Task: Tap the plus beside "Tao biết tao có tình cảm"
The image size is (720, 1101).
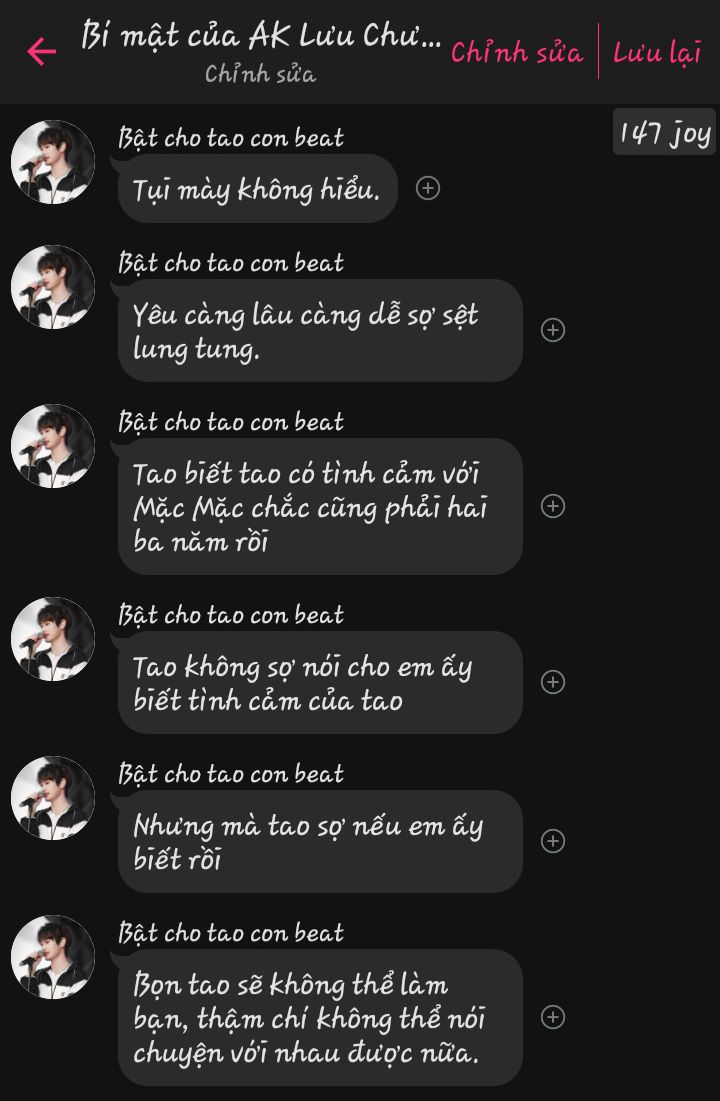Action: coord(553,506)
